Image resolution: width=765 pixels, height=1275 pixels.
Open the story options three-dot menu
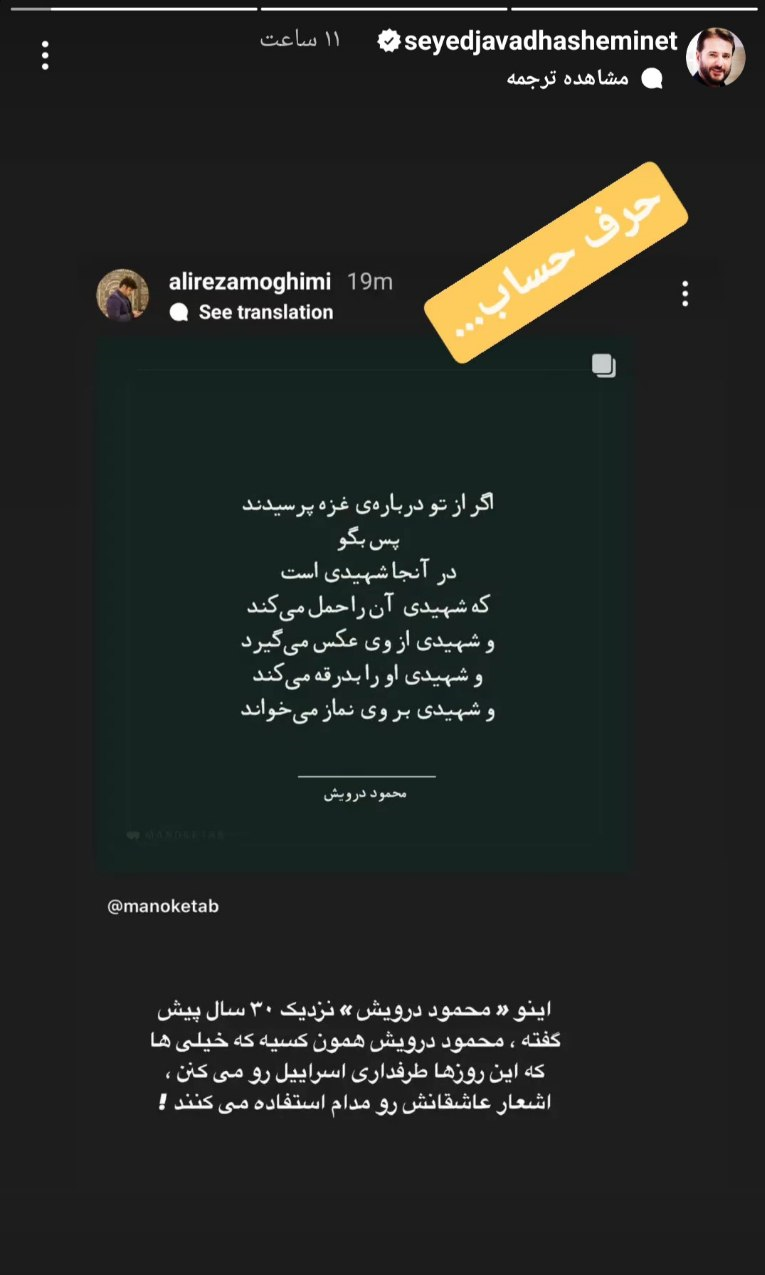tap(45, 55)
